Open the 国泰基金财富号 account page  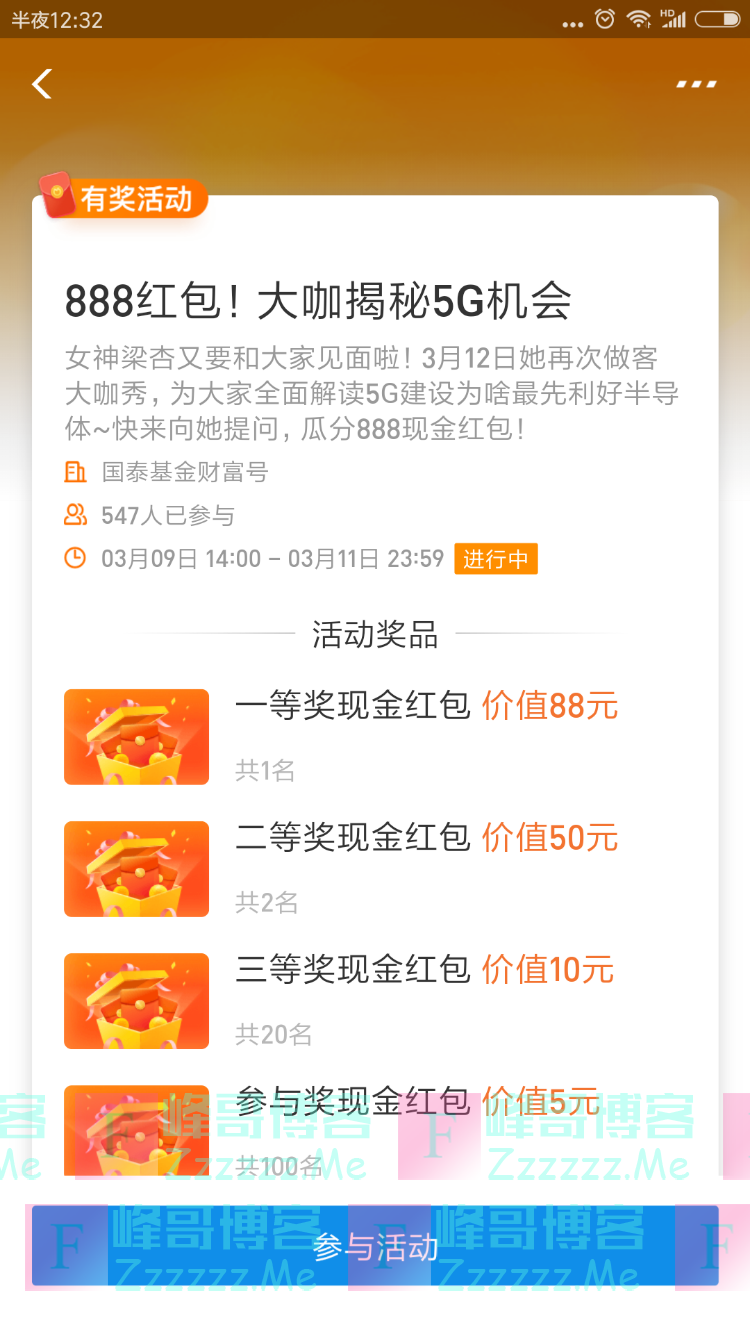pos(184,472)
